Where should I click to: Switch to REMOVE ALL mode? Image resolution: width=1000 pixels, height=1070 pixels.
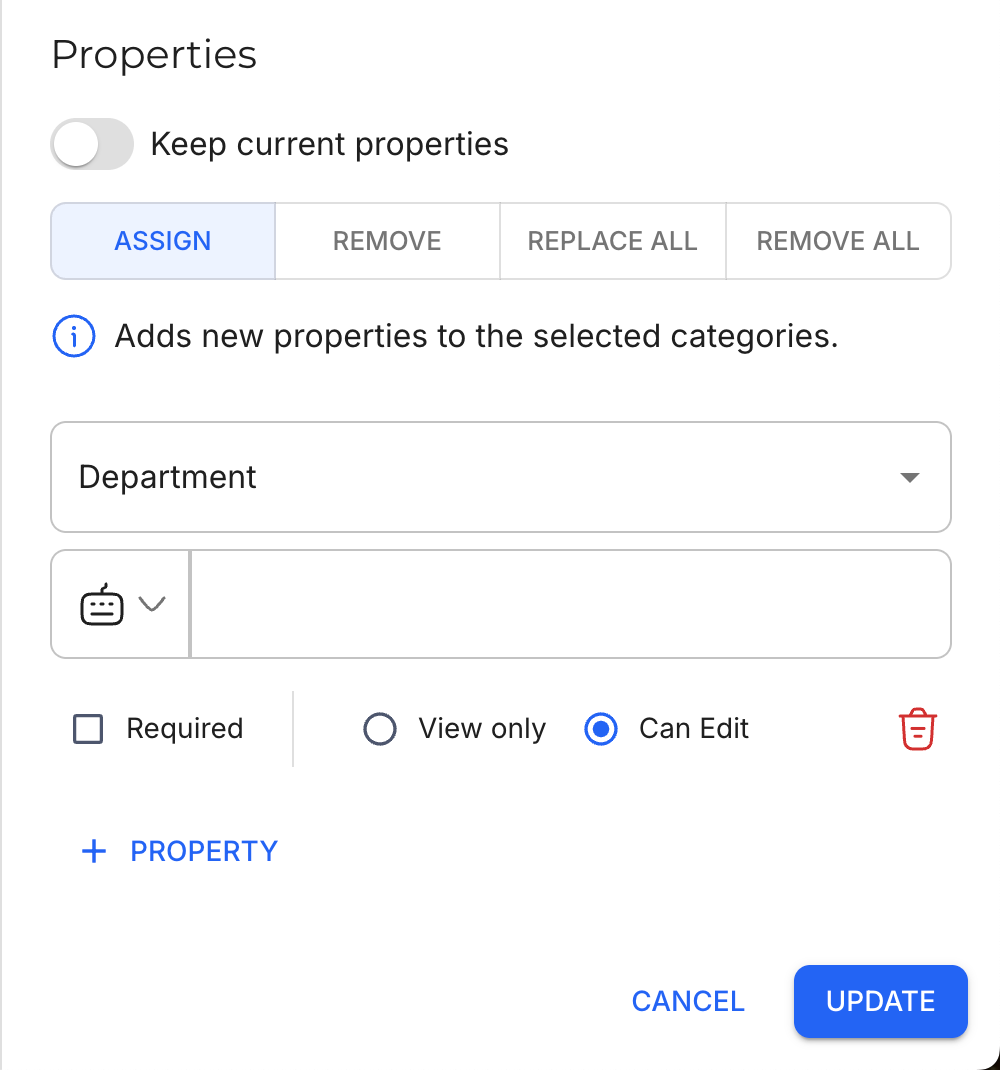pos(838,241)
